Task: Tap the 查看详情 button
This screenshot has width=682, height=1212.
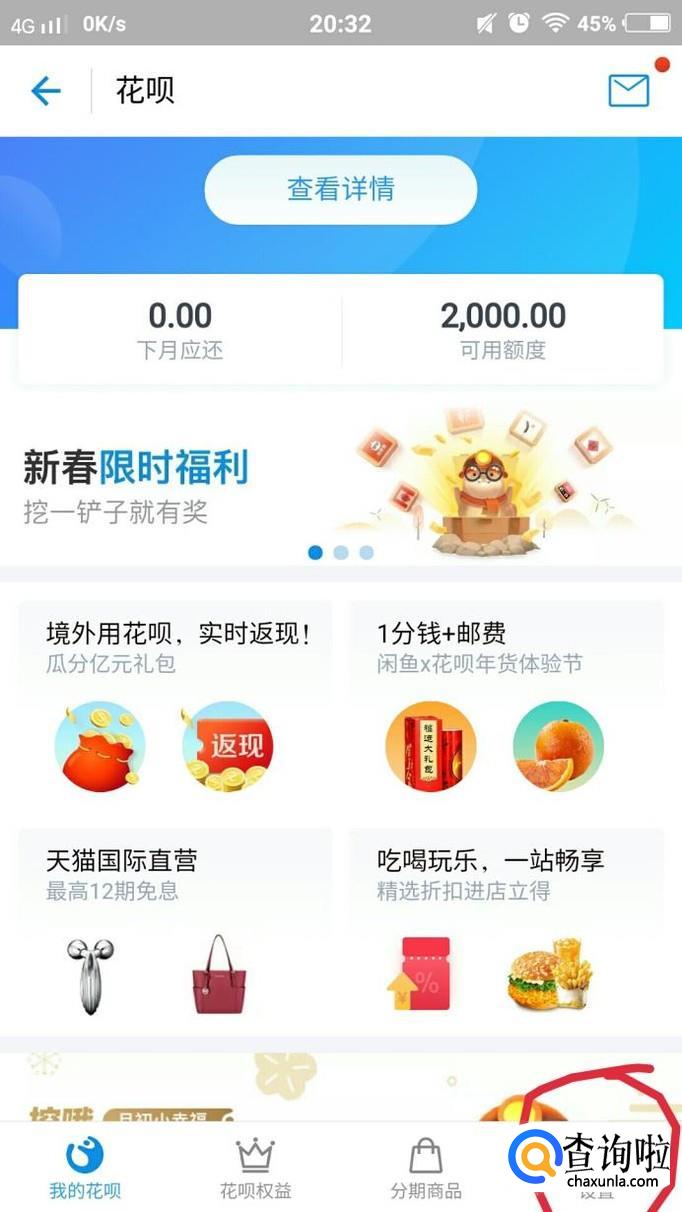Action: click(x=341, y=189)
